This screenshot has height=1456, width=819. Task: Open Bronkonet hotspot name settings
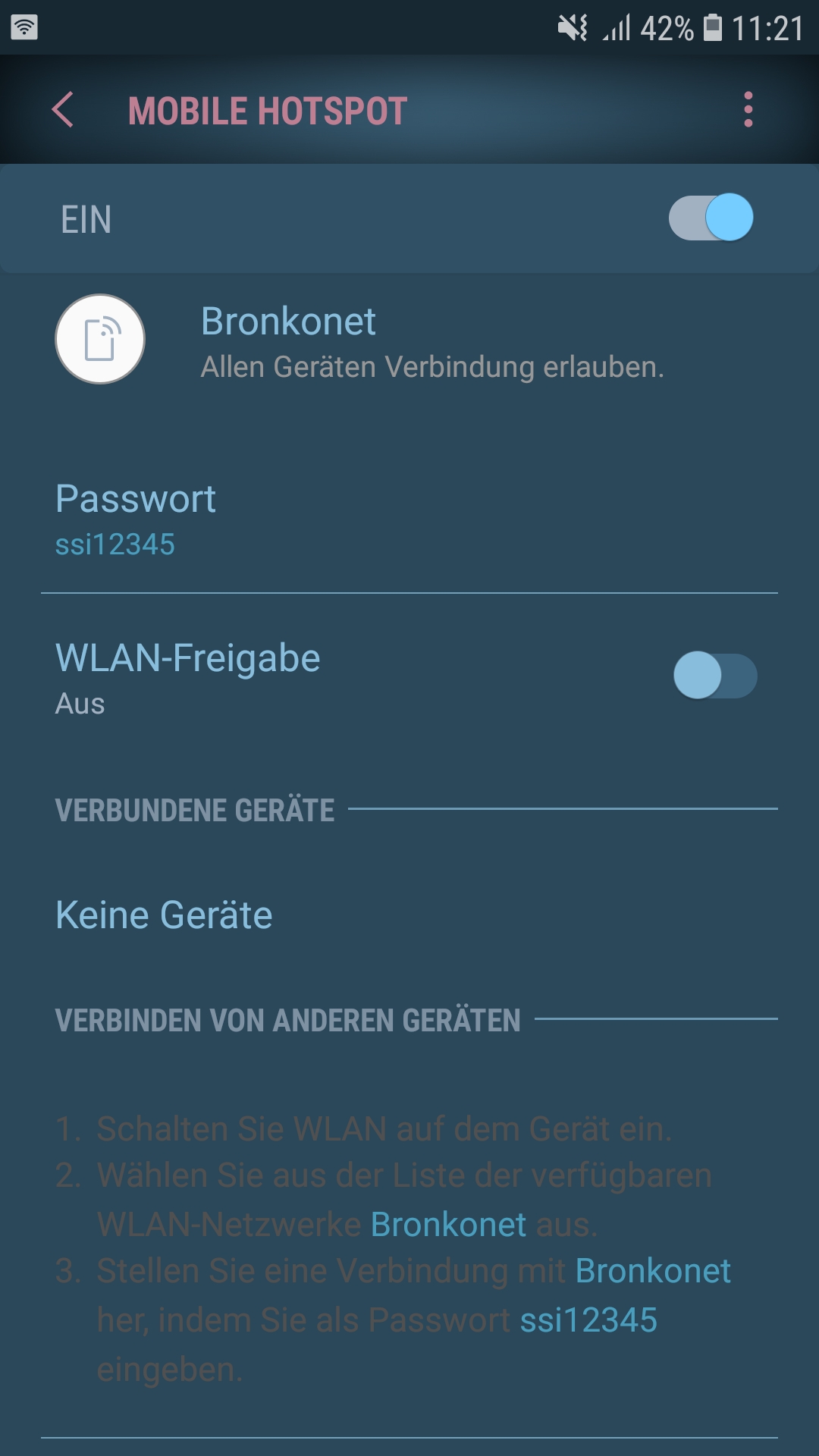288,322
